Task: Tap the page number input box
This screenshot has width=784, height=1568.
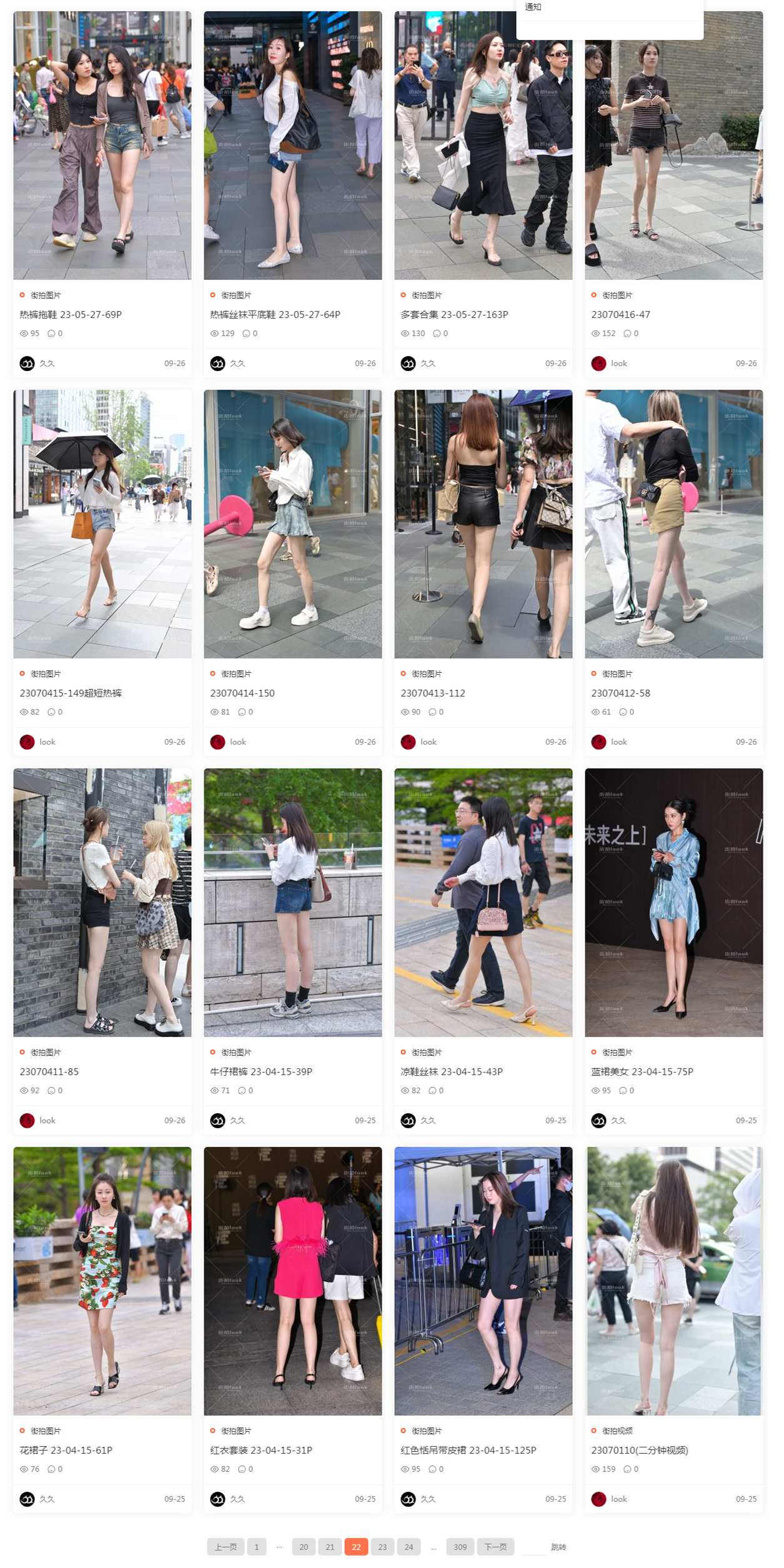Action: (533, 1547)
